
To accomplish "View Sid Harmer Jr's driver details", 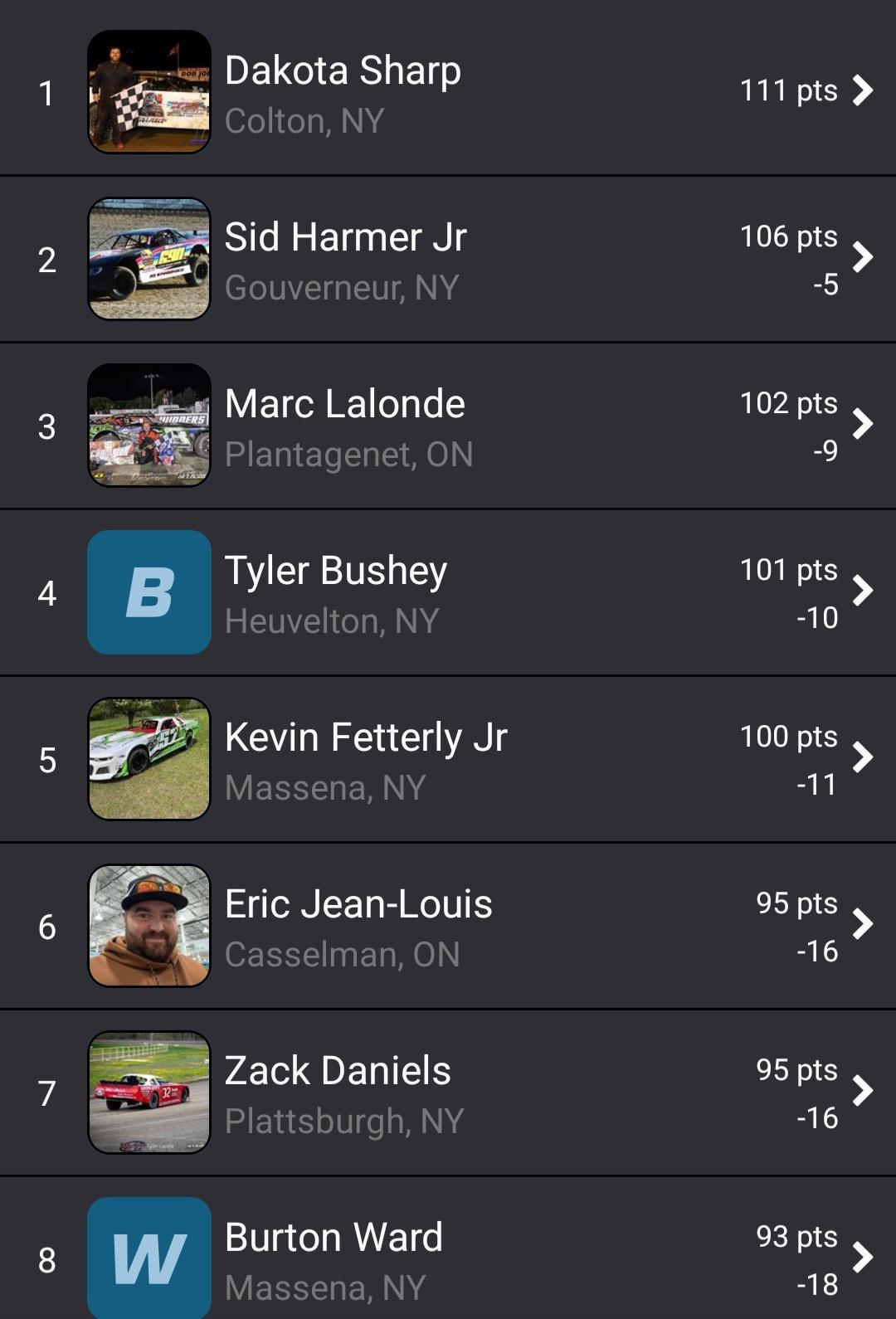I will (x=448, y=259).
